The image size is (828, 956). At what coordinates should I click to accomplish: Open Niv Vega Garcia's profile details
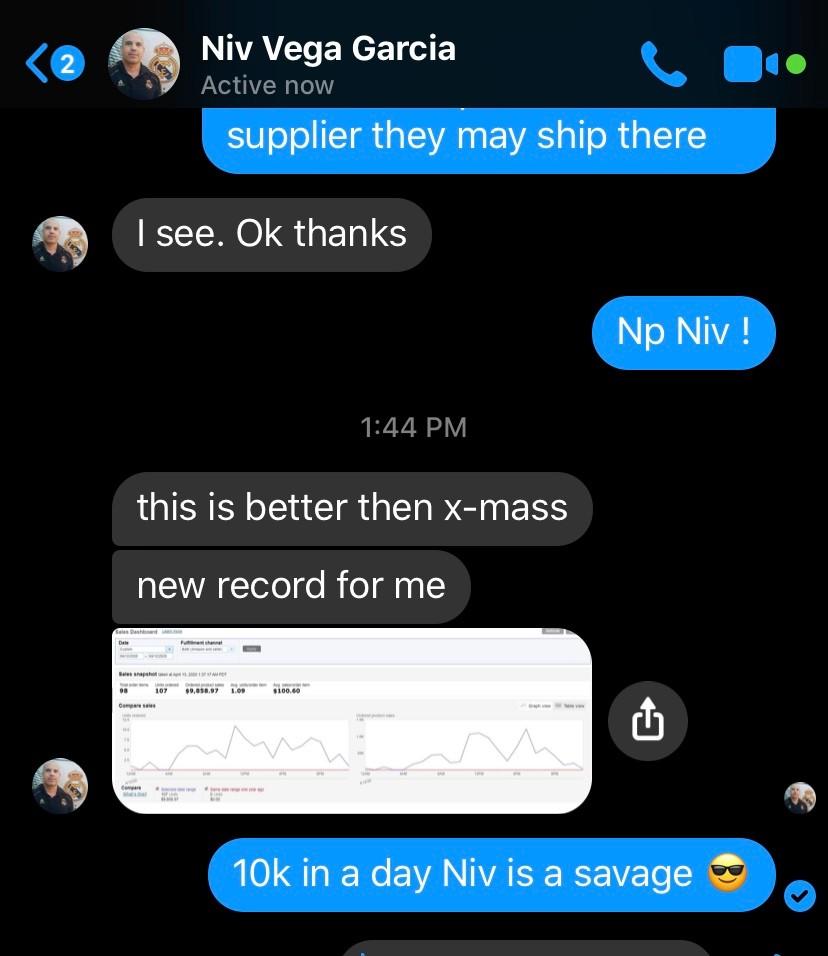[327, 64]
